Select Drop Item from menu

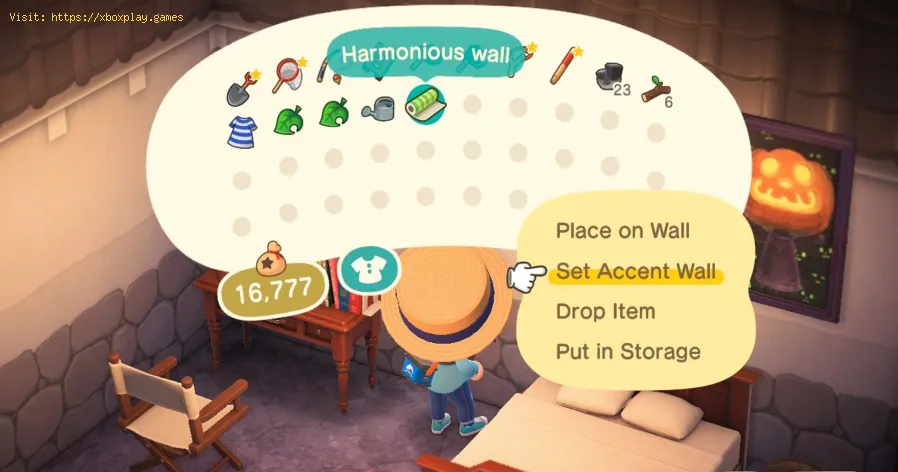tap(605, 311)
